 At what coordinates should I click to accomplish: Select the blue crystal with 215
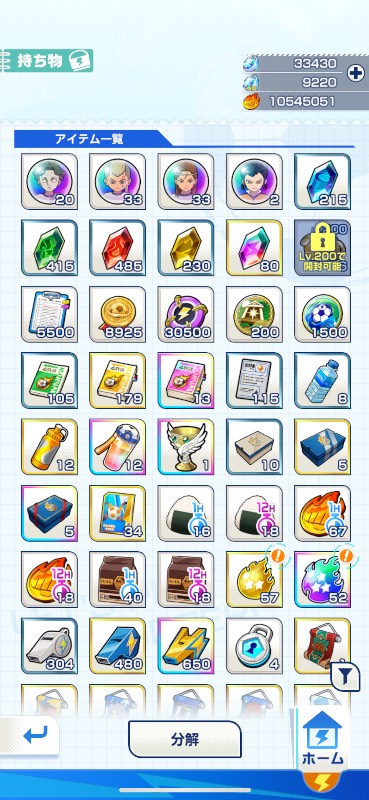click(x=323, y=182)
